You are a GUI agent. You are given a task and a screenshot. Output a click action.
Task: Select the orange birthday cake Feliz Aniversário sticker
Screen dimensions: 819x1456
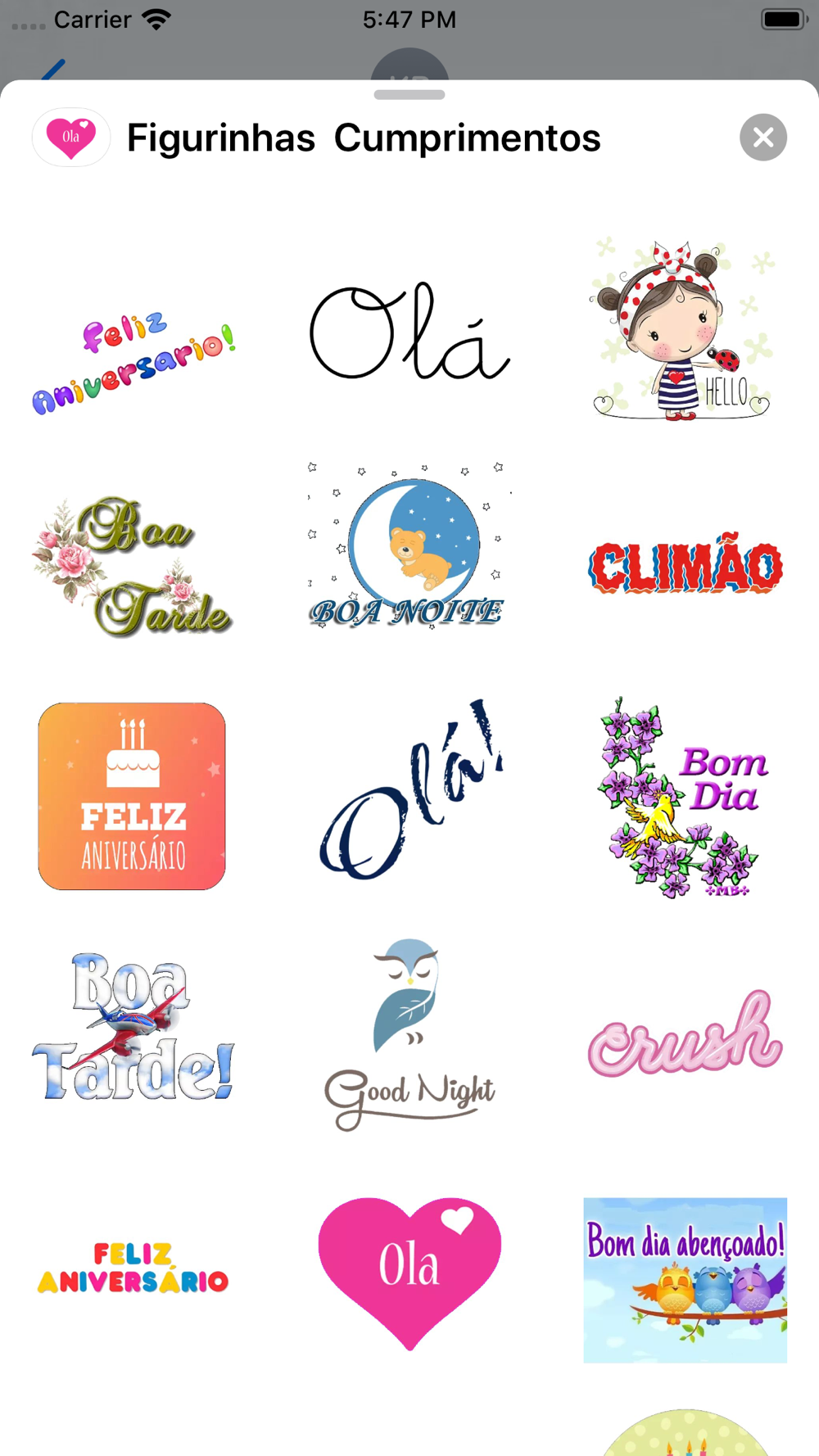click(132, 796)
